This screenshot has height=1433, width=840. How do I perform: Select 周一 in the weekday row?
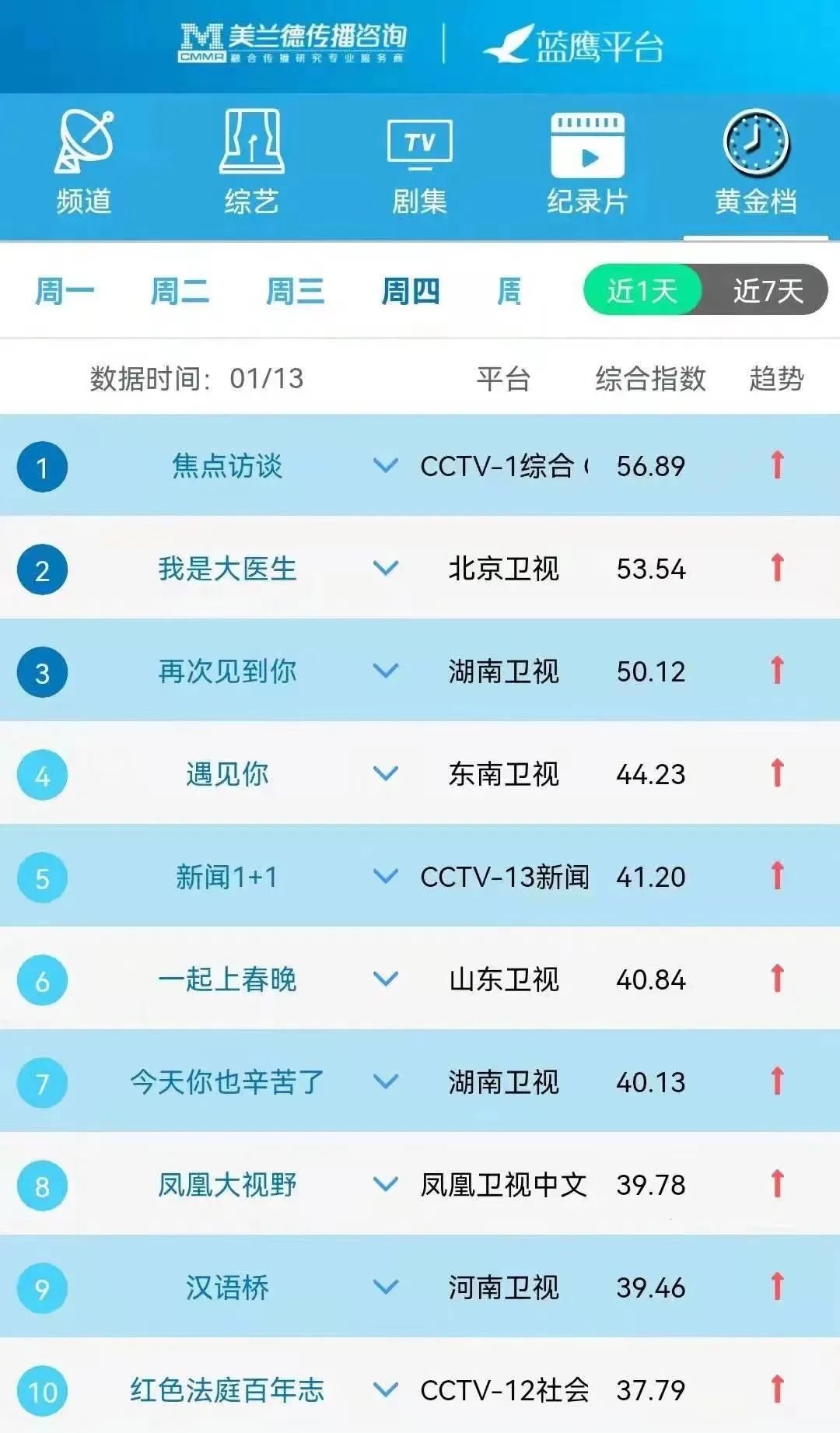click(65, 292)
